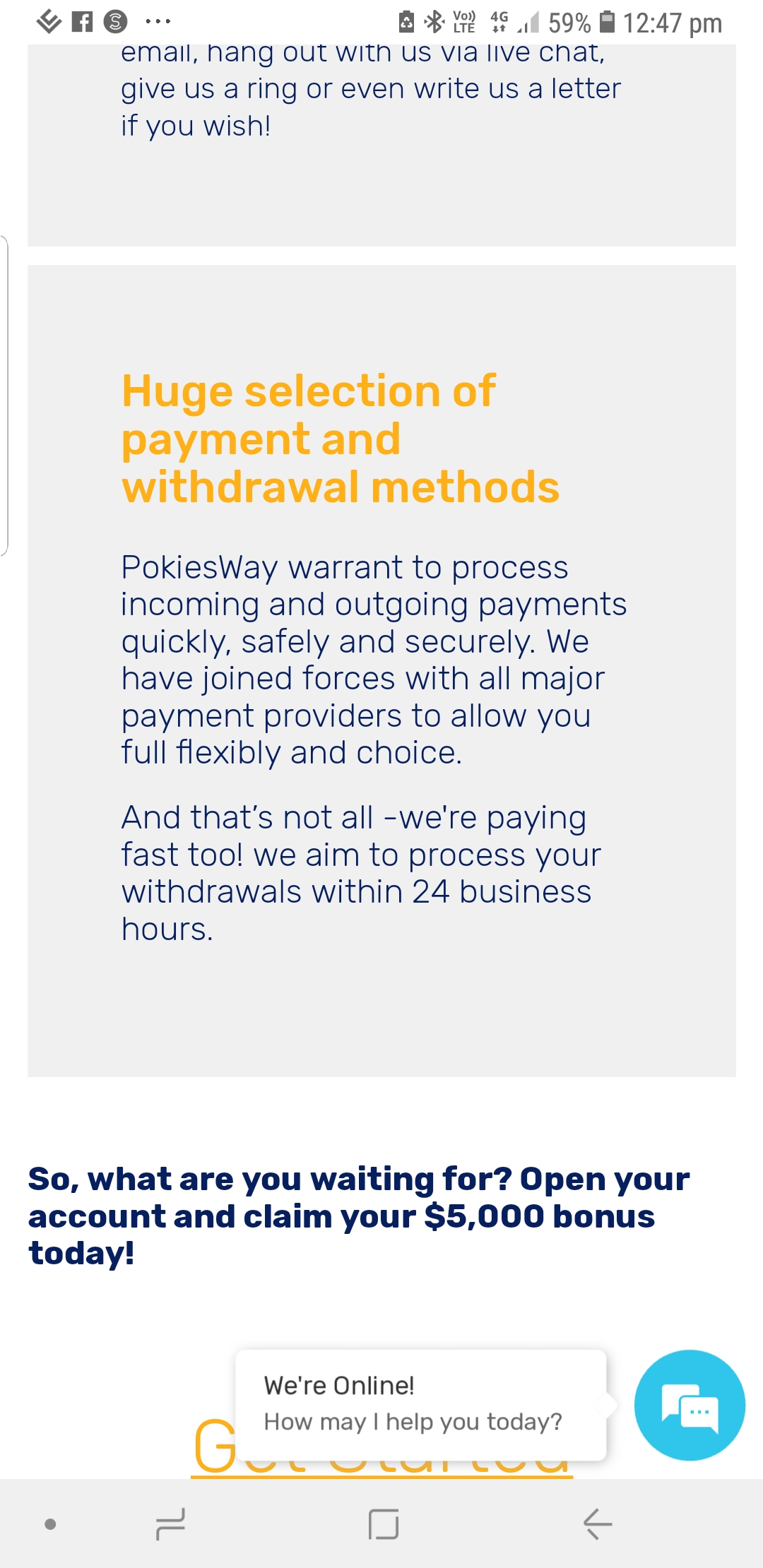Open the We're Online chat prompt
Image resolution: width=763 pixels, height=1568 pixels.
tap(420, 1404)
